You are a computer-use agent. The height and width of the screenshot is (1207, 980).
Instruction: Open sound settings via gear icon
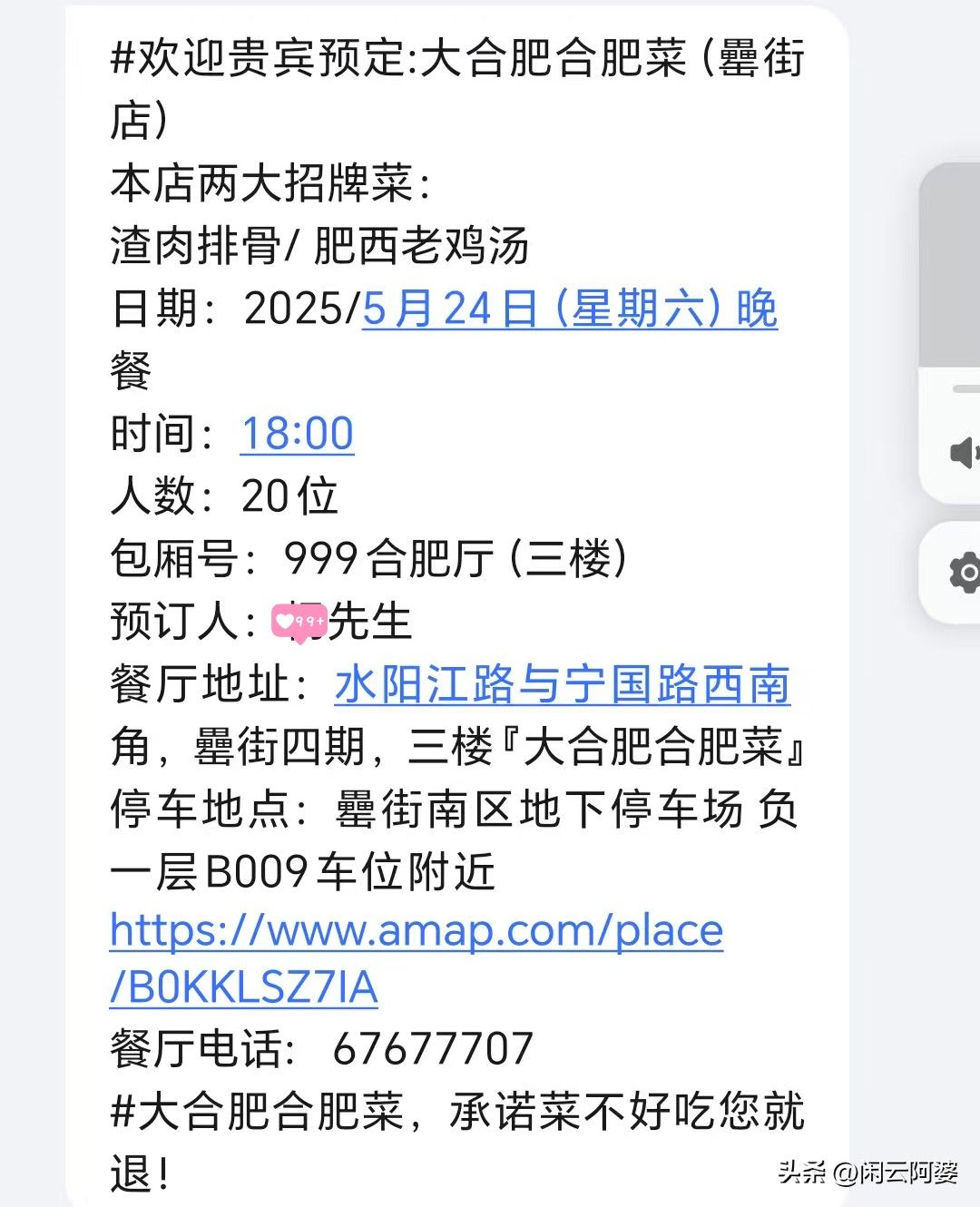(964, 573)
